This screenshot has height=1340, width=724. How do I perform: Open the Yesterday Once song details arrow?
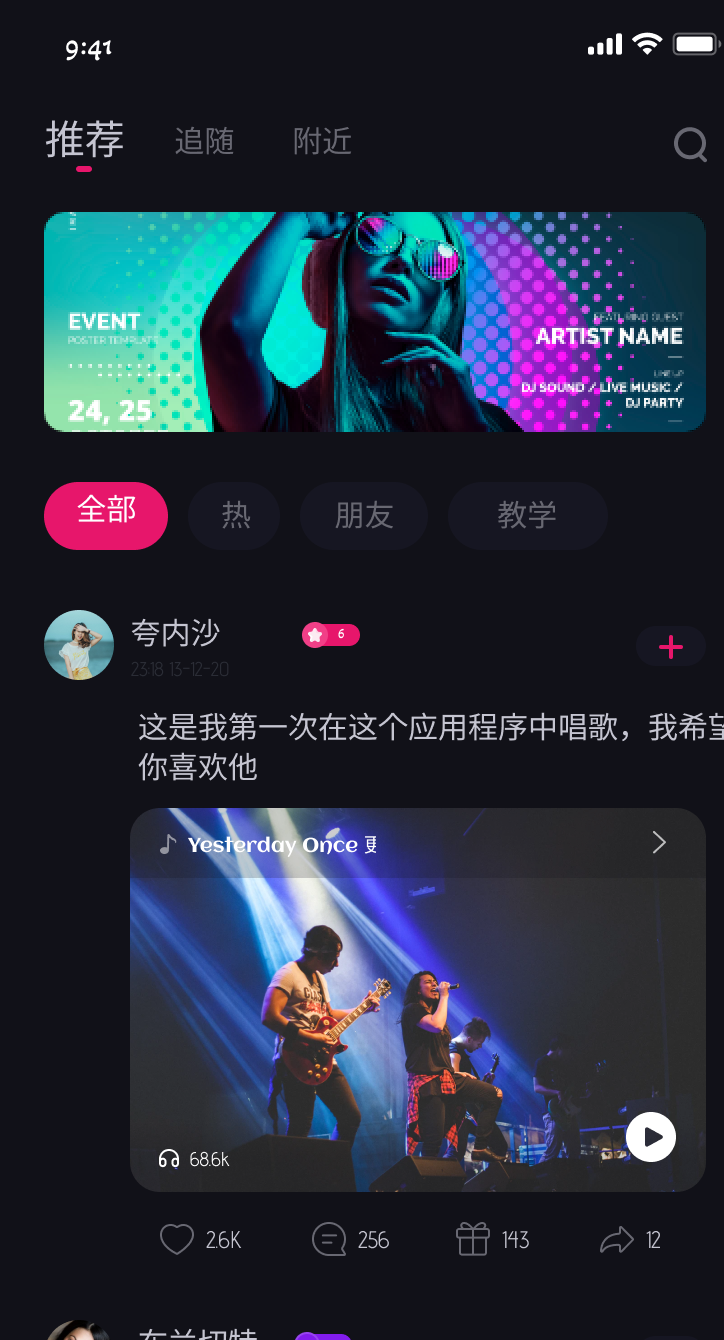pyautogui.click(x=659, y=843)
